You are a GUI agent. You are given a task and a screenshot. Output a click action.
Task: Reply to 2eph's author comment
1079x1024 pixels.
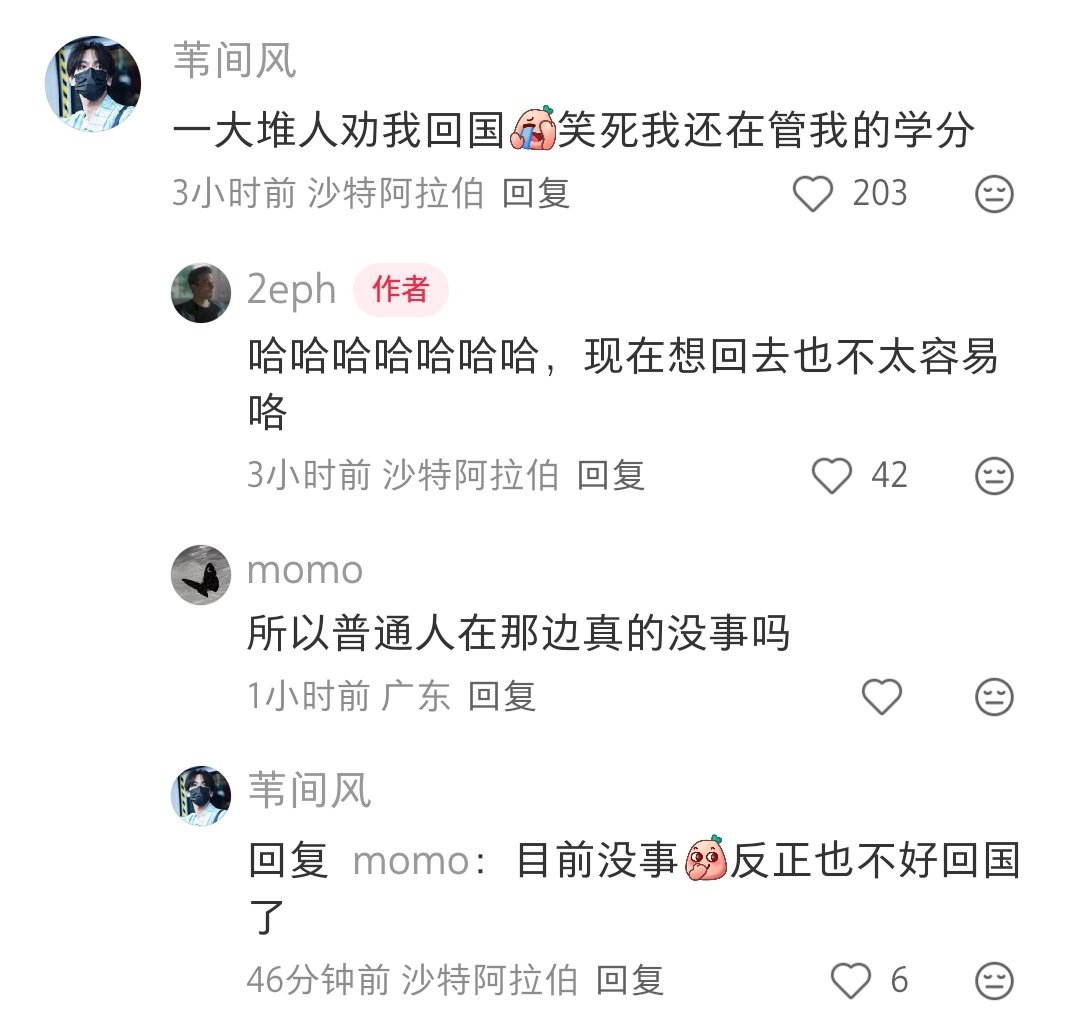pyautogui.click(x=611, y=475)
